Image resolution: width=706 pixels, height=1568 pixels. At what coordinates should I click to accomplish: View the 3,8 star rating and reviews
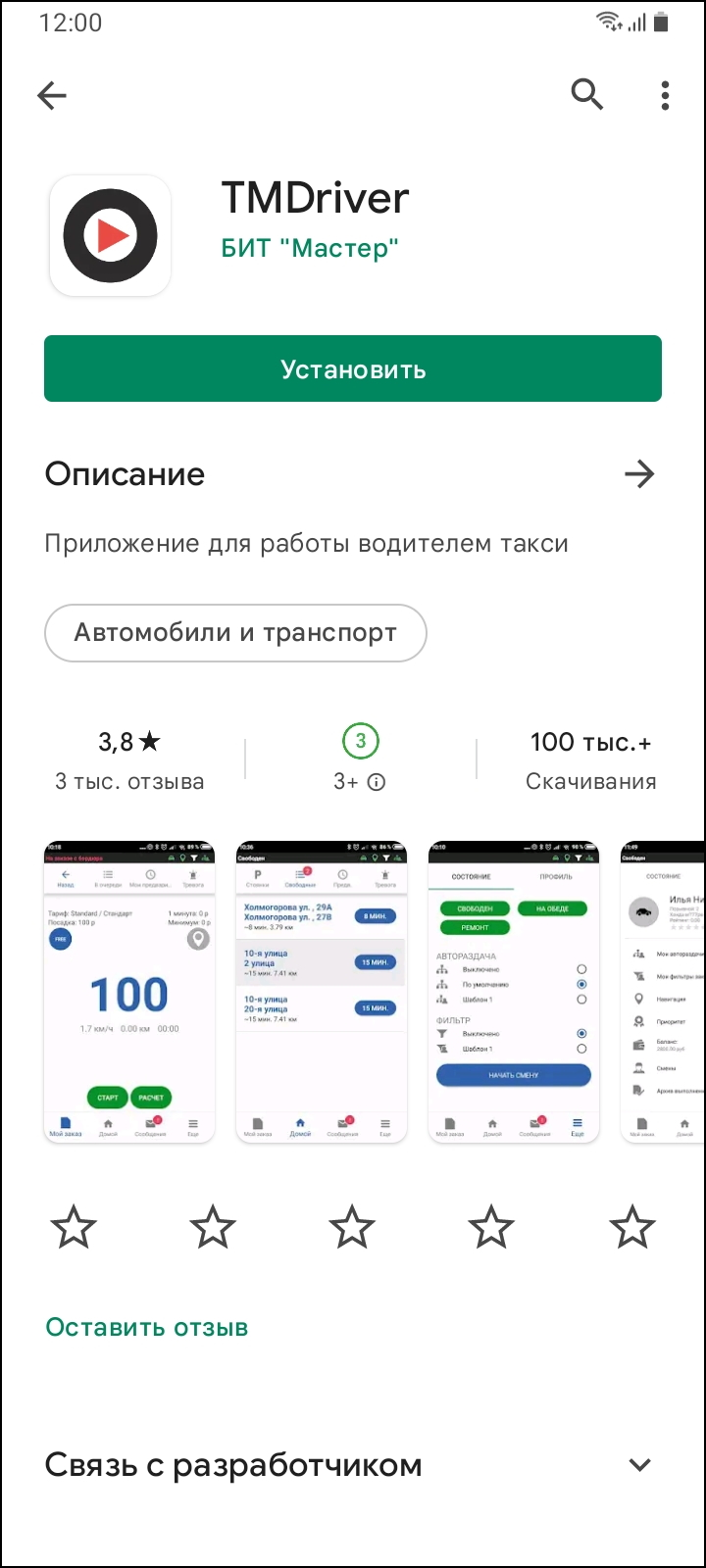[x=129, y=759]
